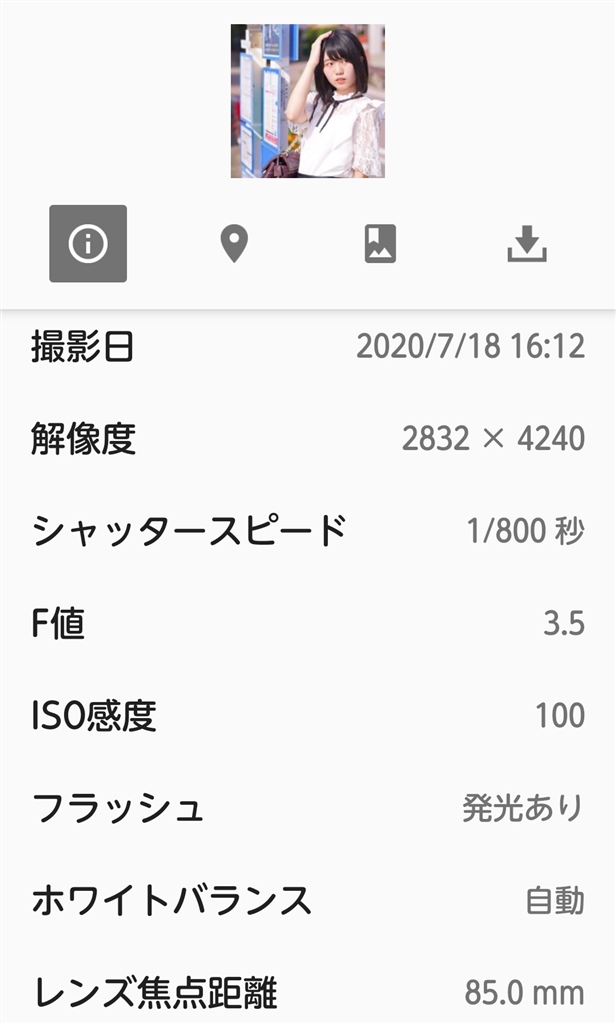Open the photo thumbnail preview
The height and width of the screenshot is (1024, 616).
tap(307, 101)
